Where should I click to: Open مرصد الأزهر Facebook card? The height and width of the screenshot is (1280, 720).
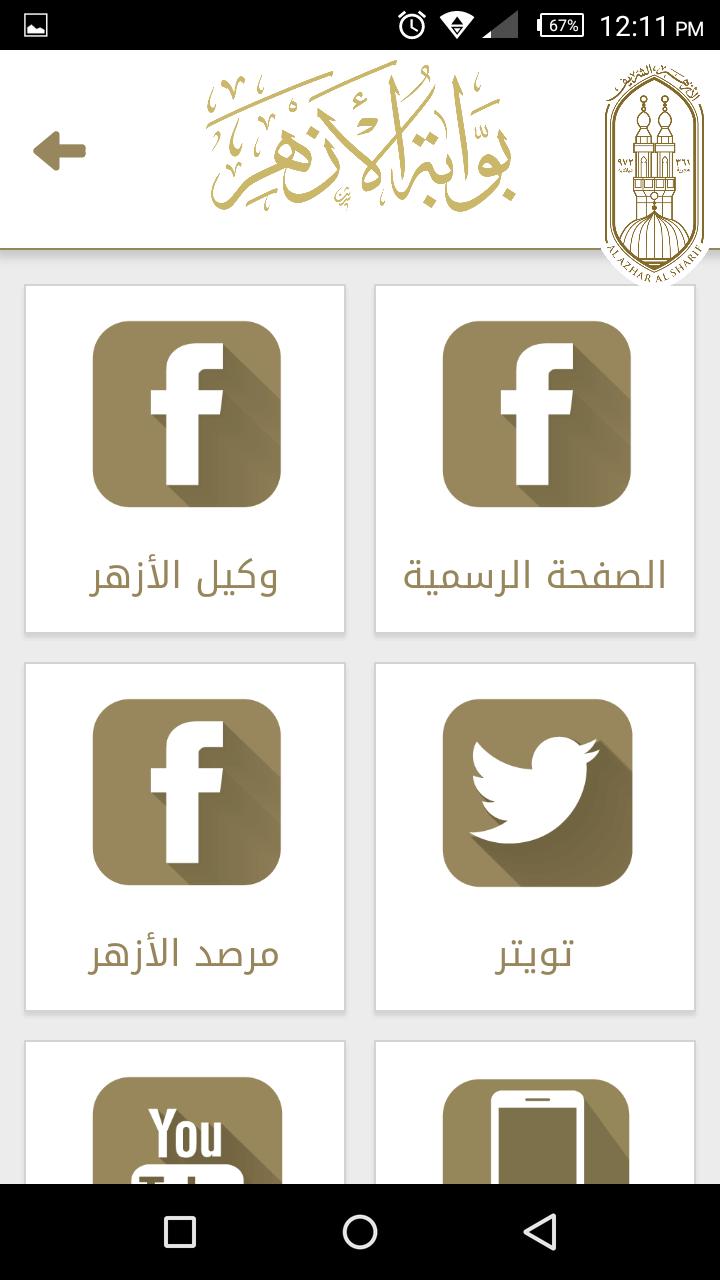click(x=185, y=836)
